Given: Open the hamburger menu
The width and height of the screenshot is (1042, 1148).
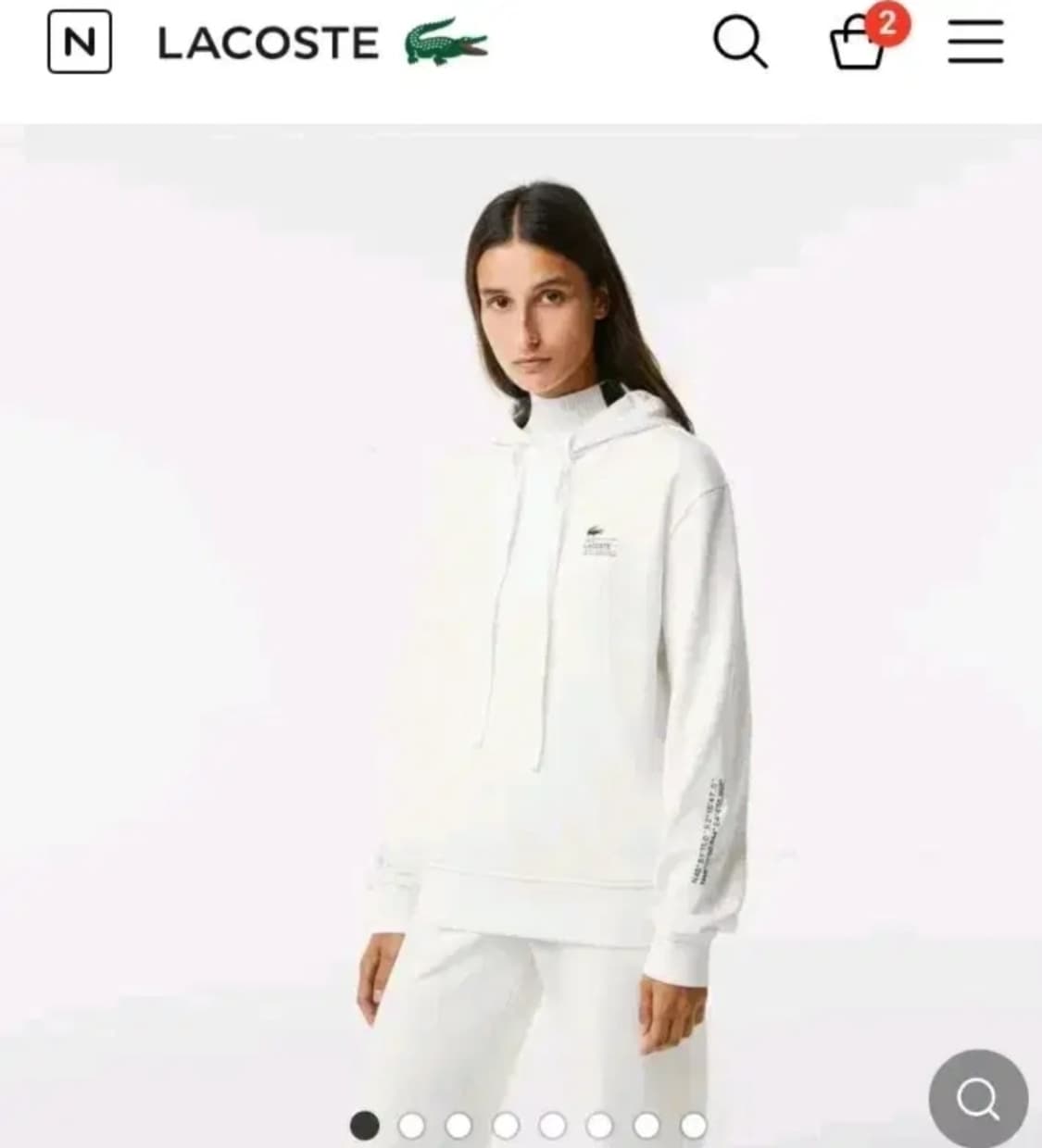Looking at the screenshot, I should coord(975,43).
